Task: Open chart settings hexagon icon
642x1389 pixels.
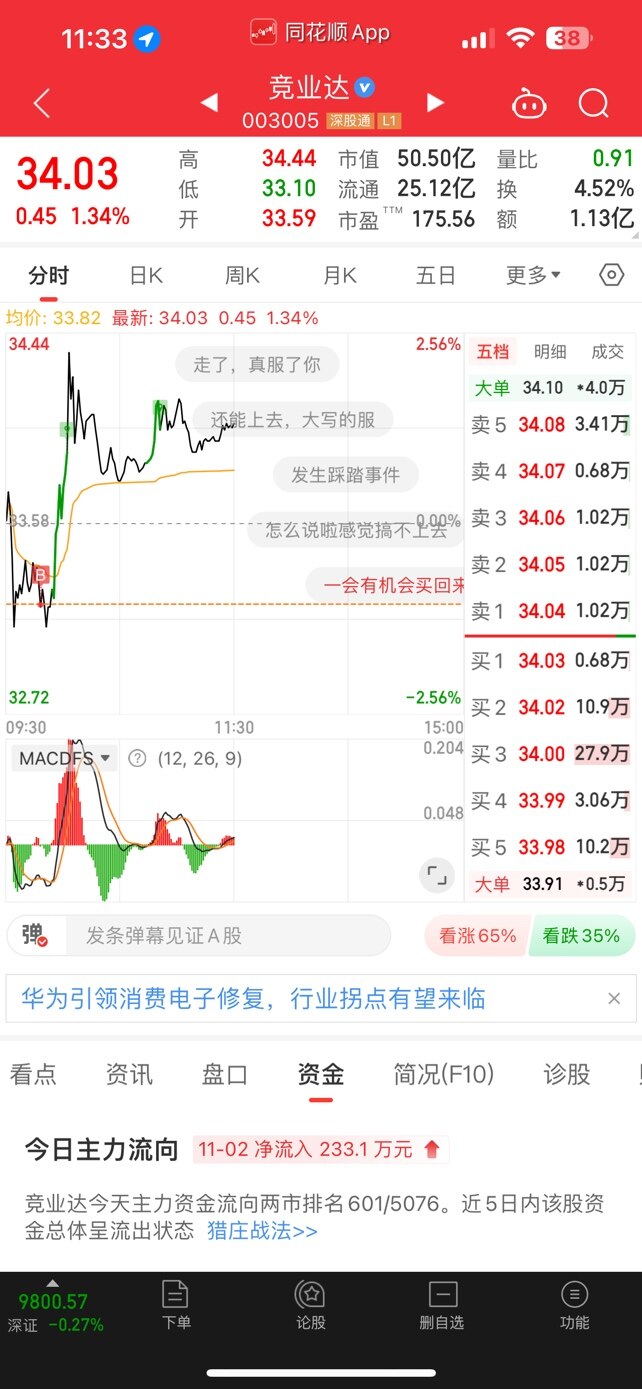Action: (611, 275)
